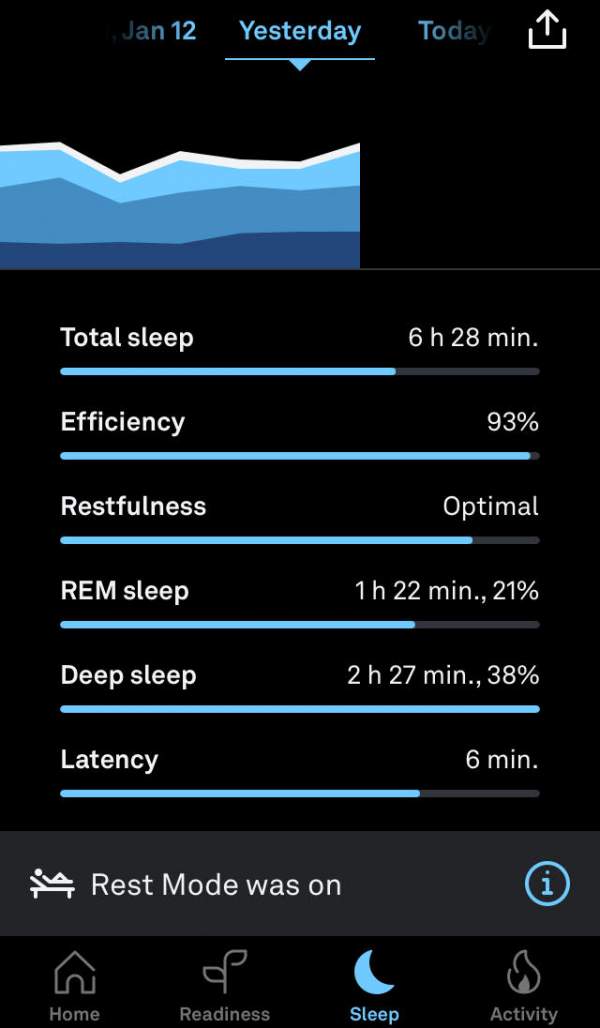
Task: Select the Today date tab
Action: [454, 31]
